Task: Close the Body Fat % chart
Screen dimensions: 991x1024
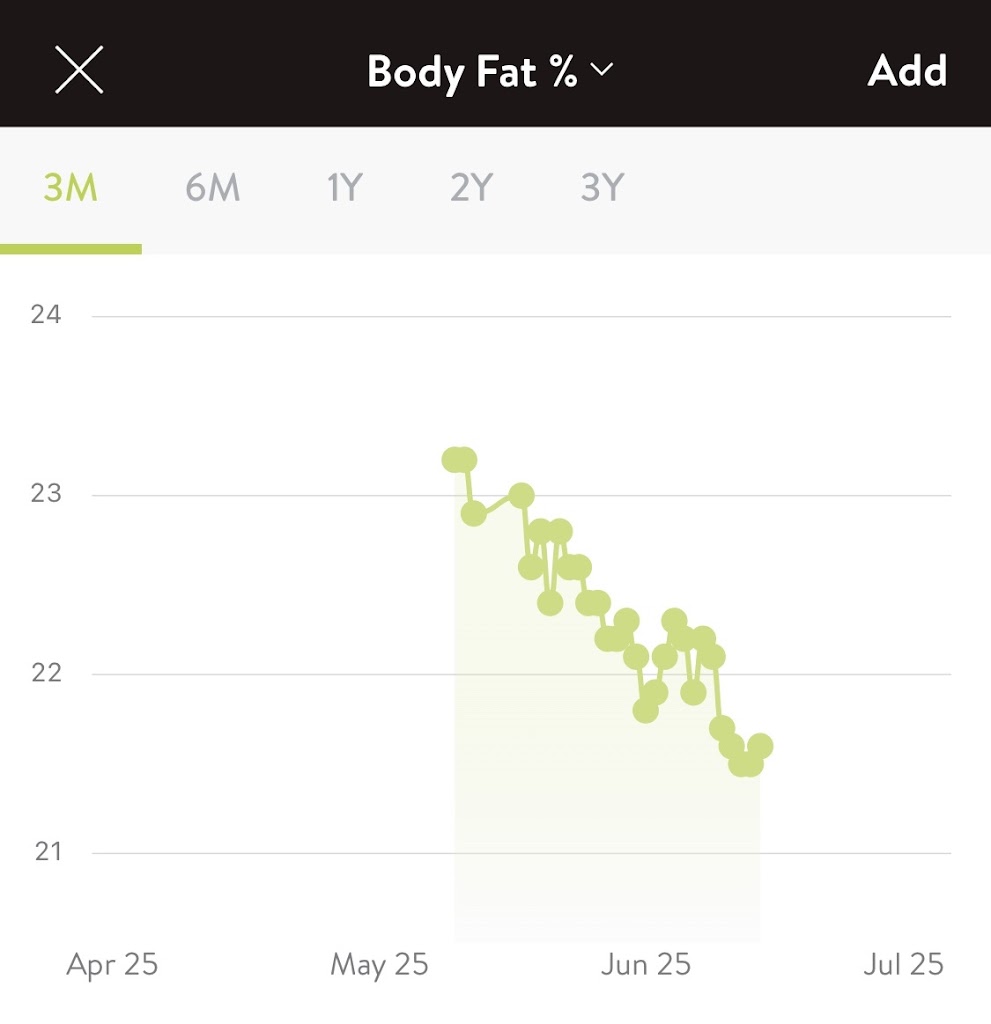Action: [79, 71]
